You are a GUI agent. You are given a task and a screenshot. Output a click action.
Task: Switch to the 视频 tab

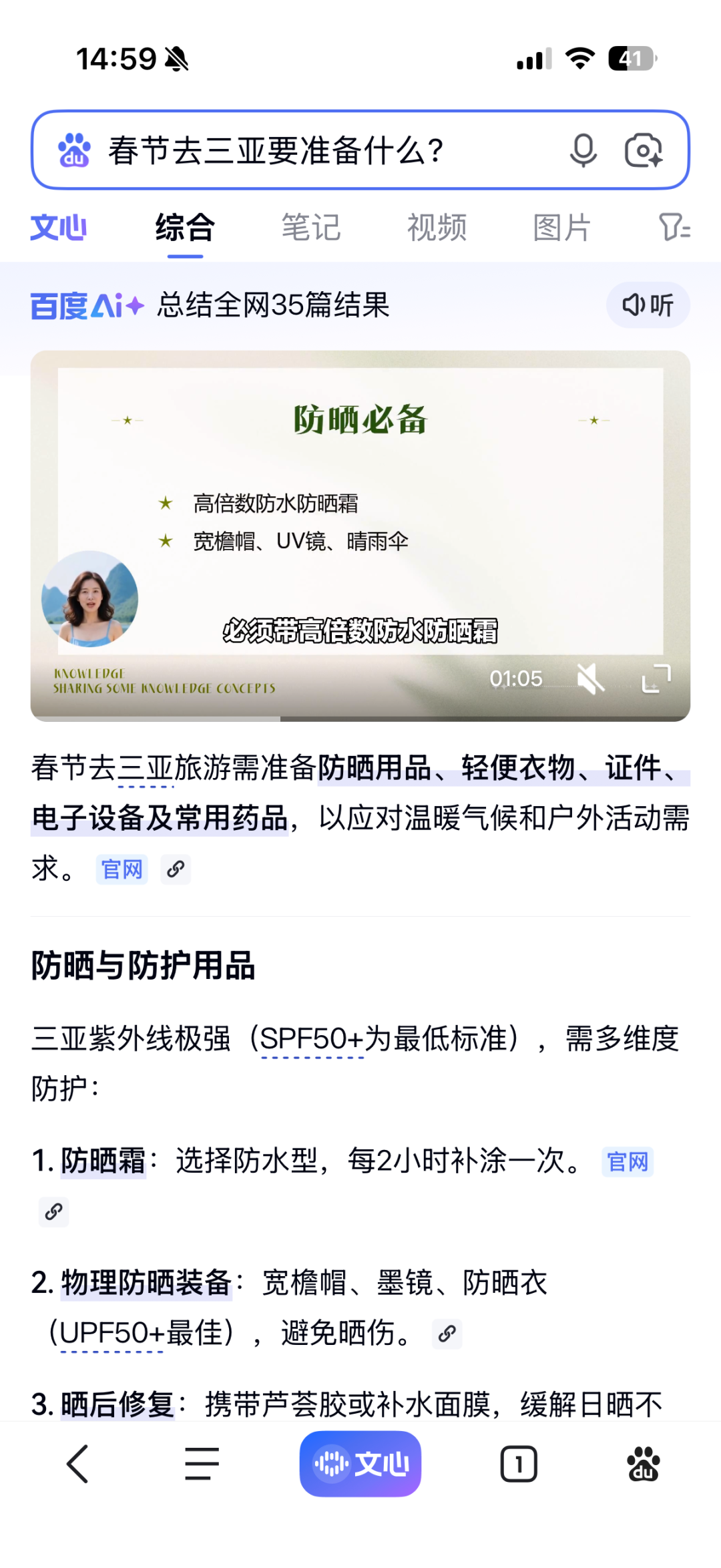[x=437, y=228]
